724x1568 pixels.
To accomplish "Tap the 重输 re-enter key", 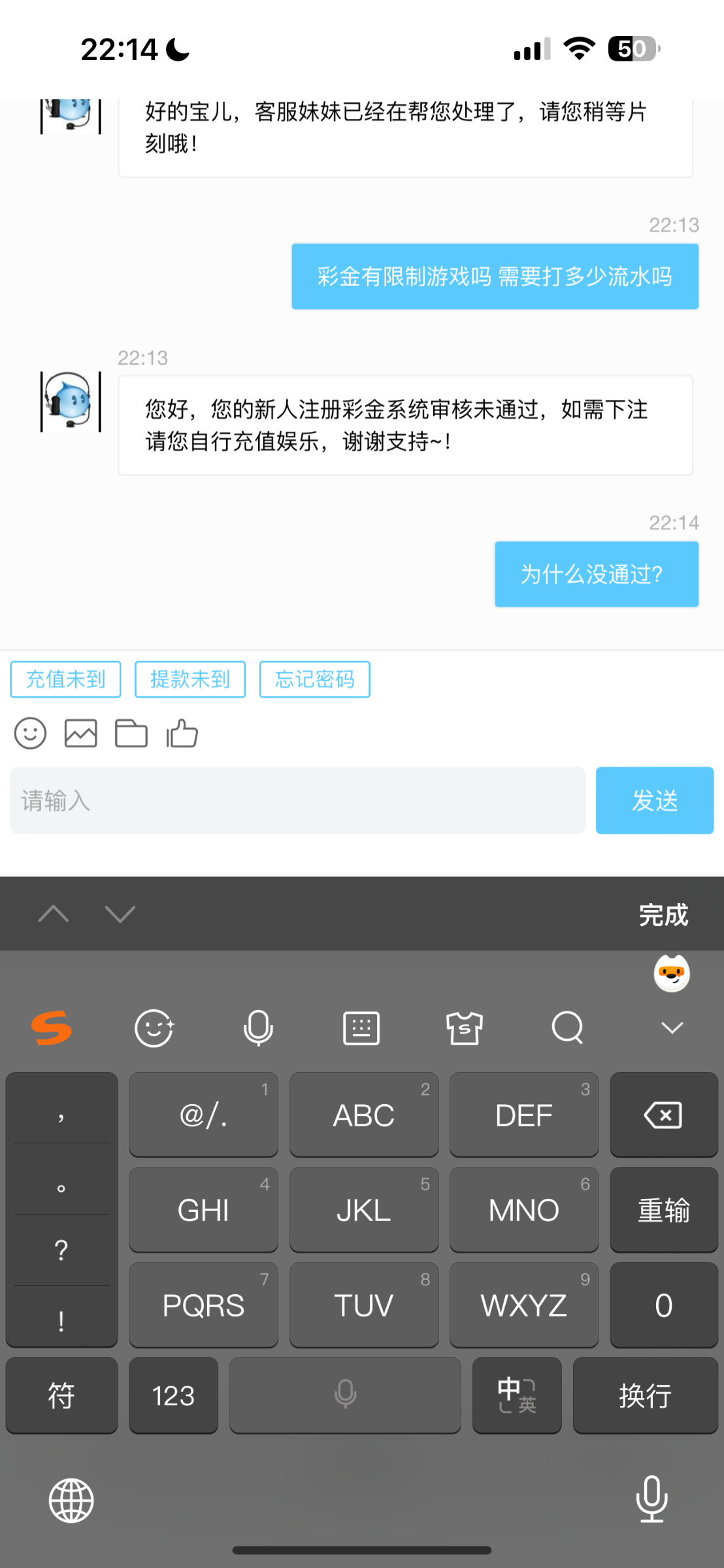I will point(663,1210).
